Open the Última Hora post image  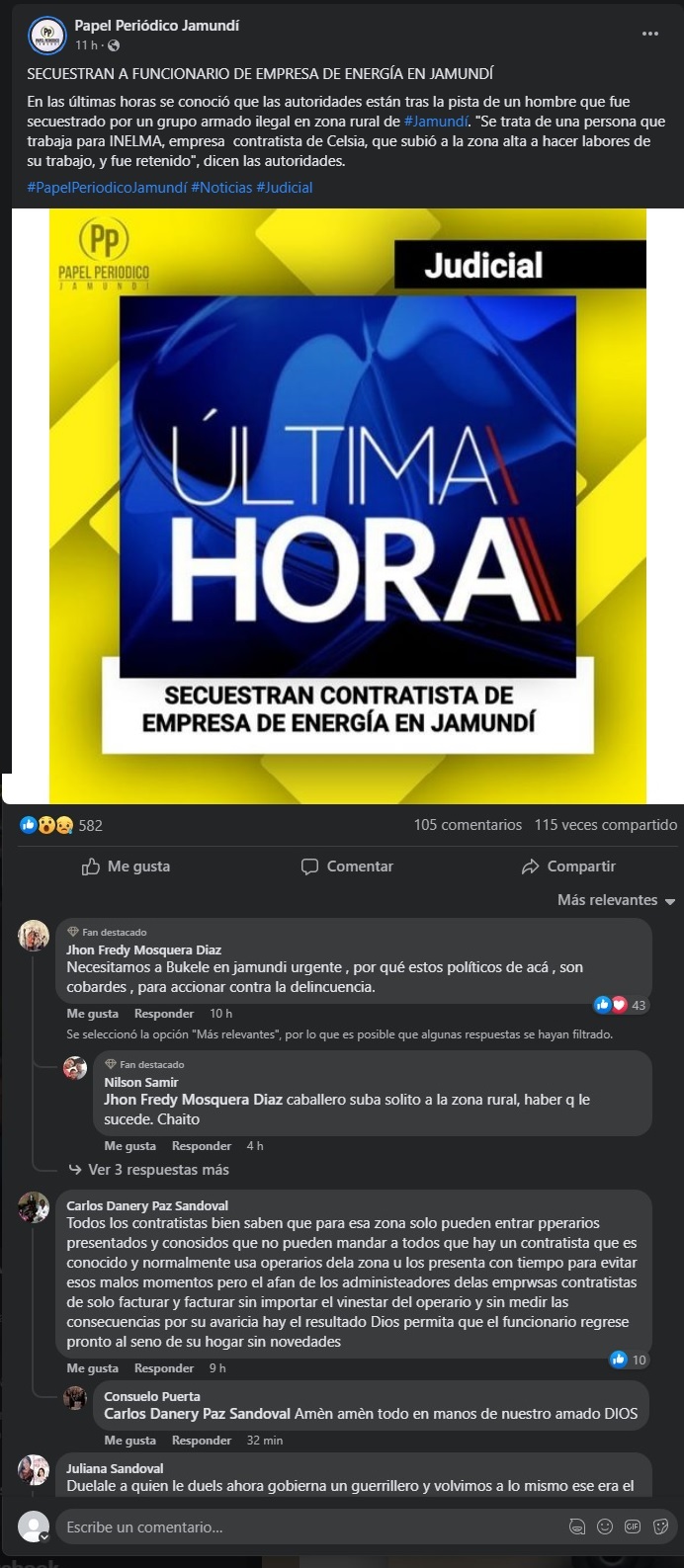pyautogui.click(x=348, y=506)
